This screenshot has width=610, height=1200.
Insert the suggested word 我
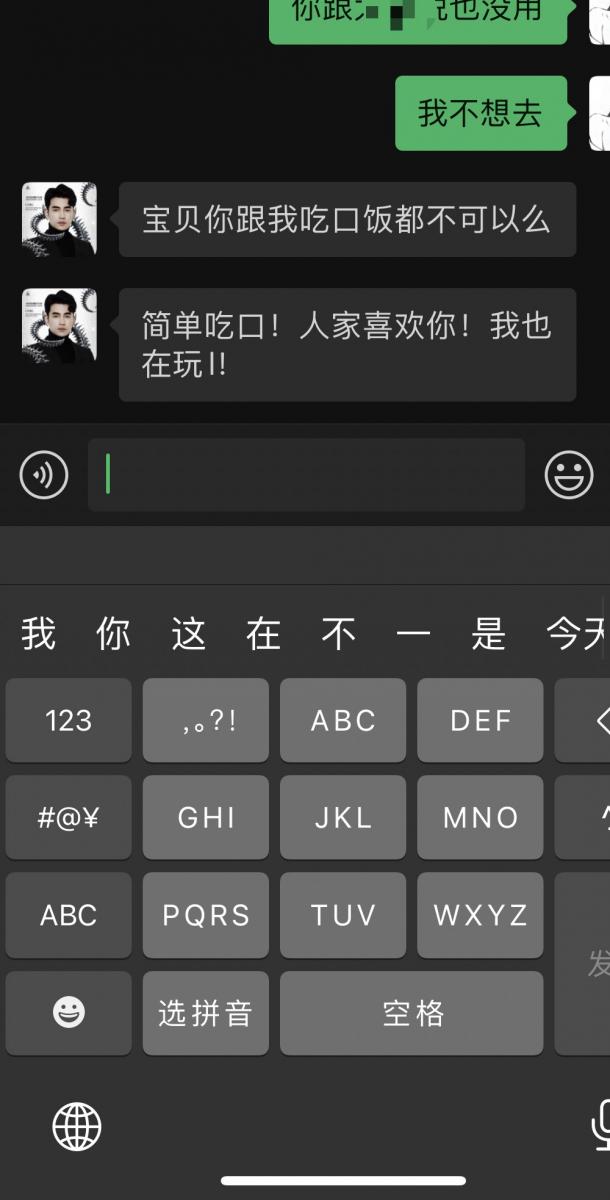point(38,634)
